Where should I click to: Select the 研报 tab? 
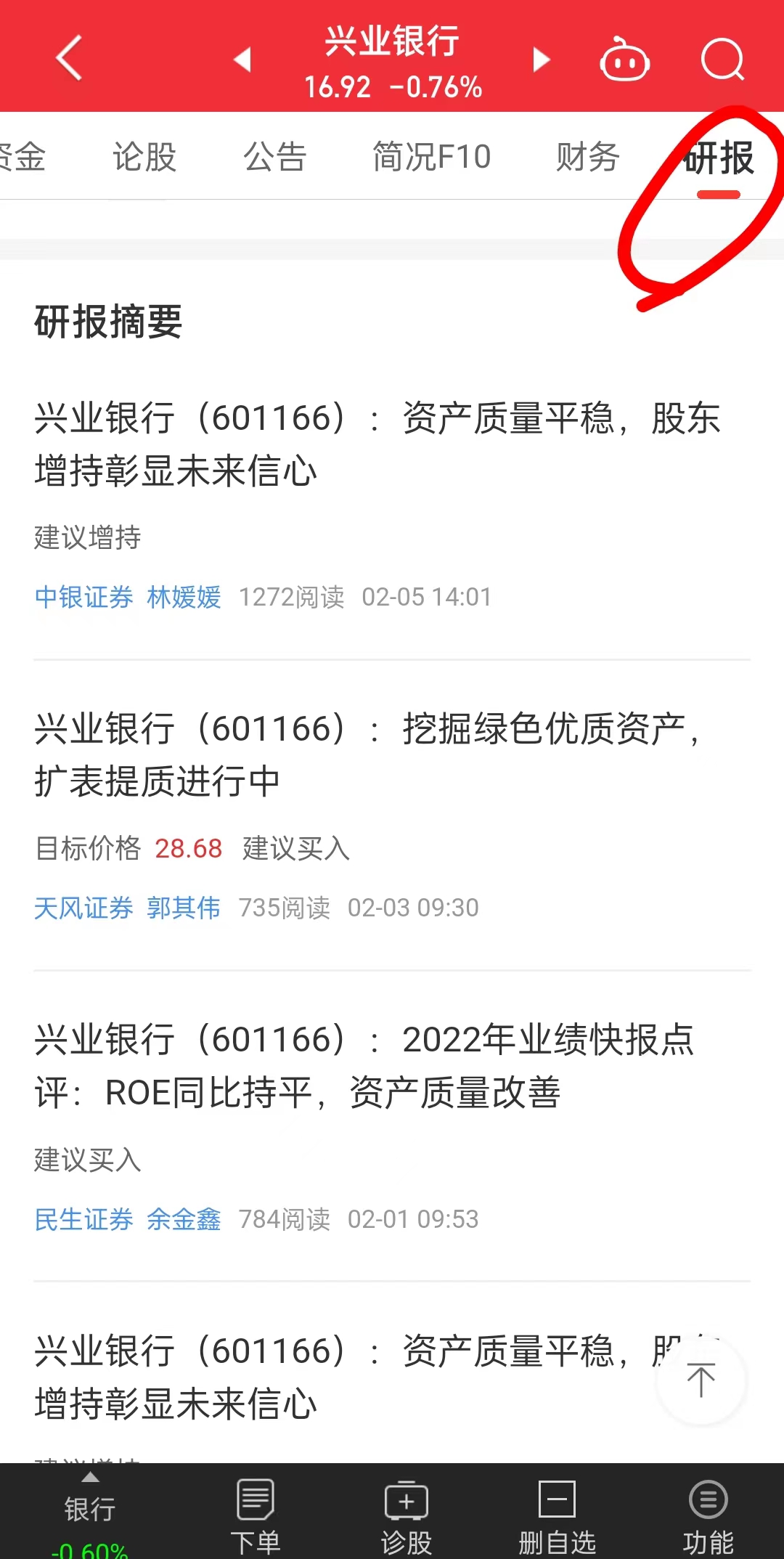click(719, 158)
